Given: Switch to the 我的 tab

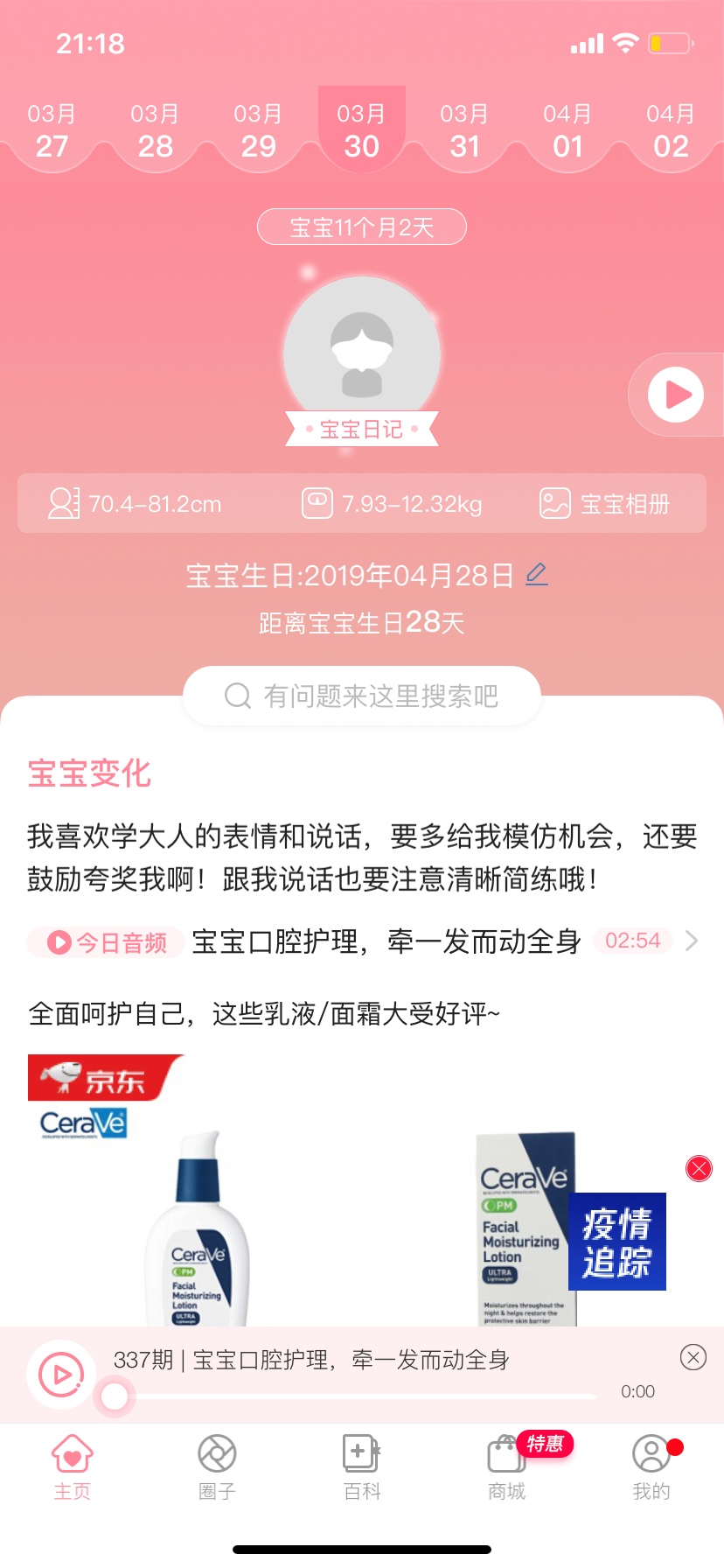Looking at the screenshot, I should pyautogui.click(x=651, y=1466).
